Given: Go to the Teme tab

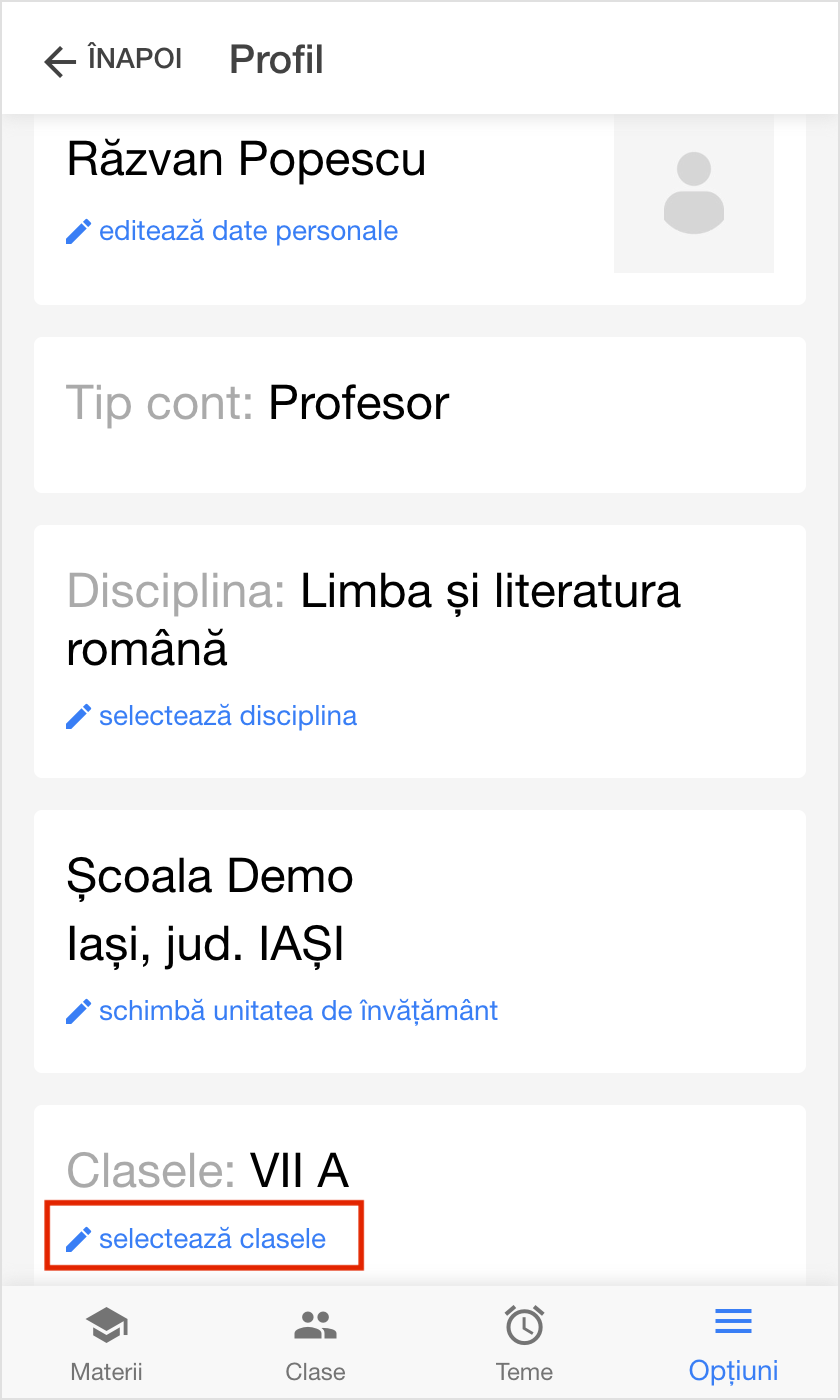Looking at the screenshot, I should pyautogui.click(x=524, y=1343).
